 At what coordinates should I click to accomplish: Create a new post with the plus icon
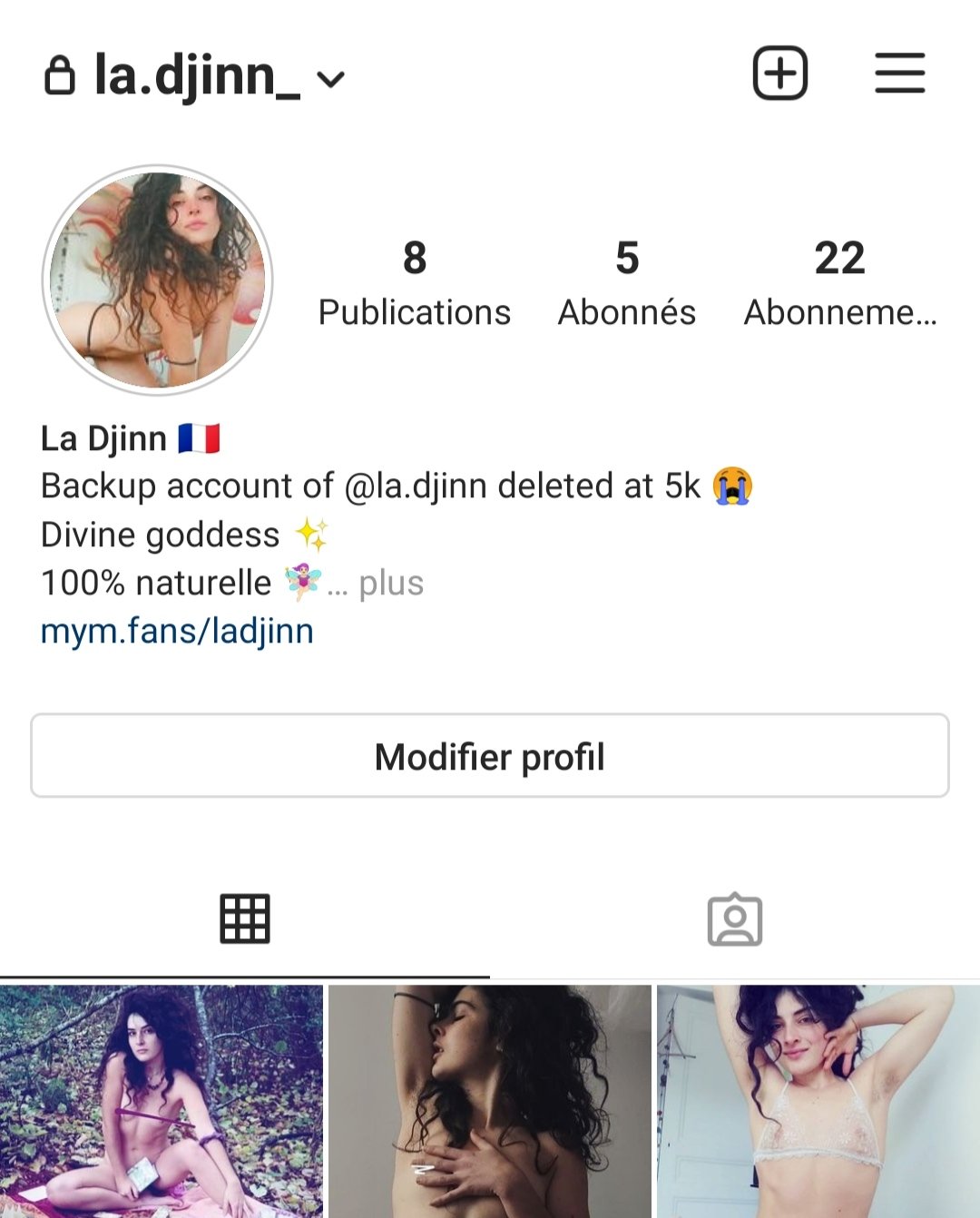pos(779,73)
